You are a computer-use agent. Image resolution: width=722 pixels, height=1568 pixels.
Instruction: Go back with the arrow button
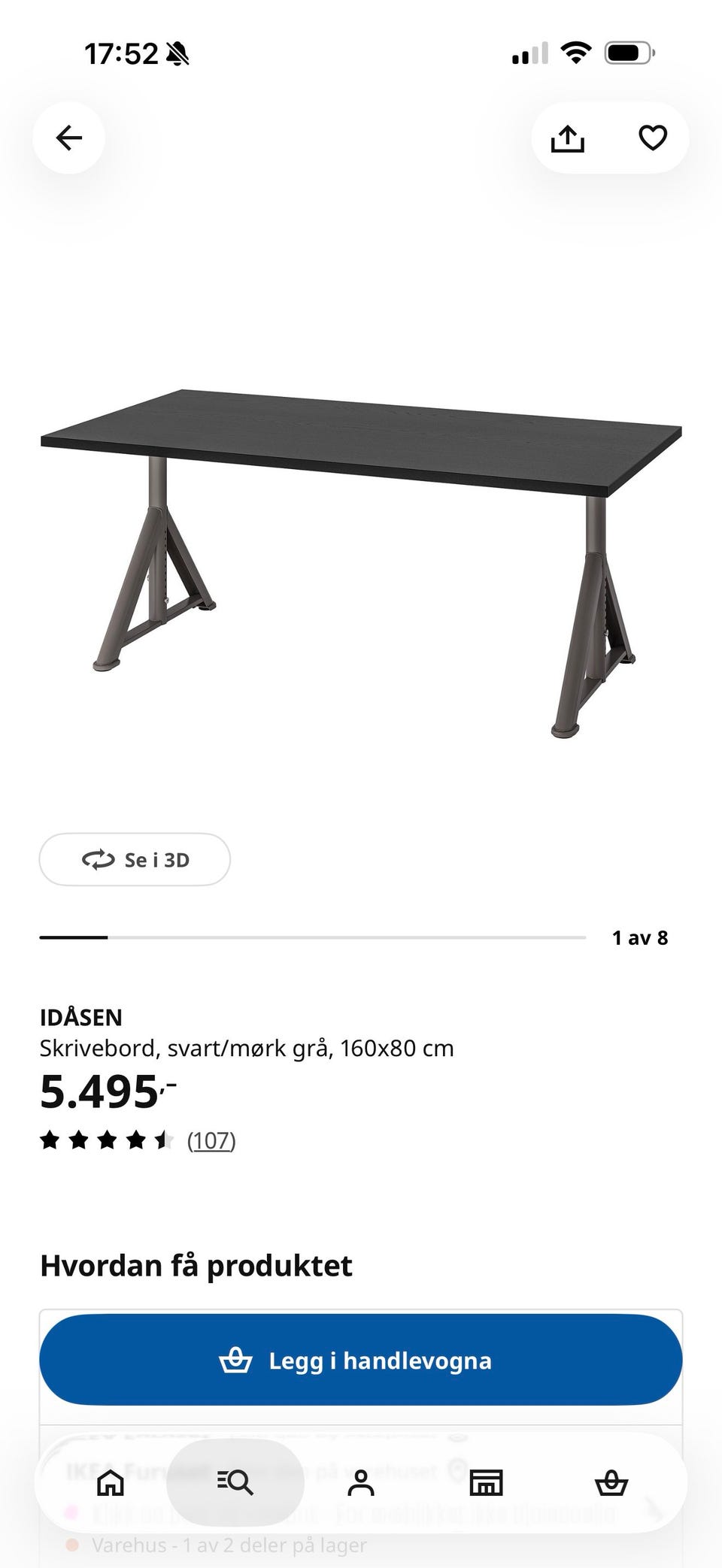click(x=68, y=138)
